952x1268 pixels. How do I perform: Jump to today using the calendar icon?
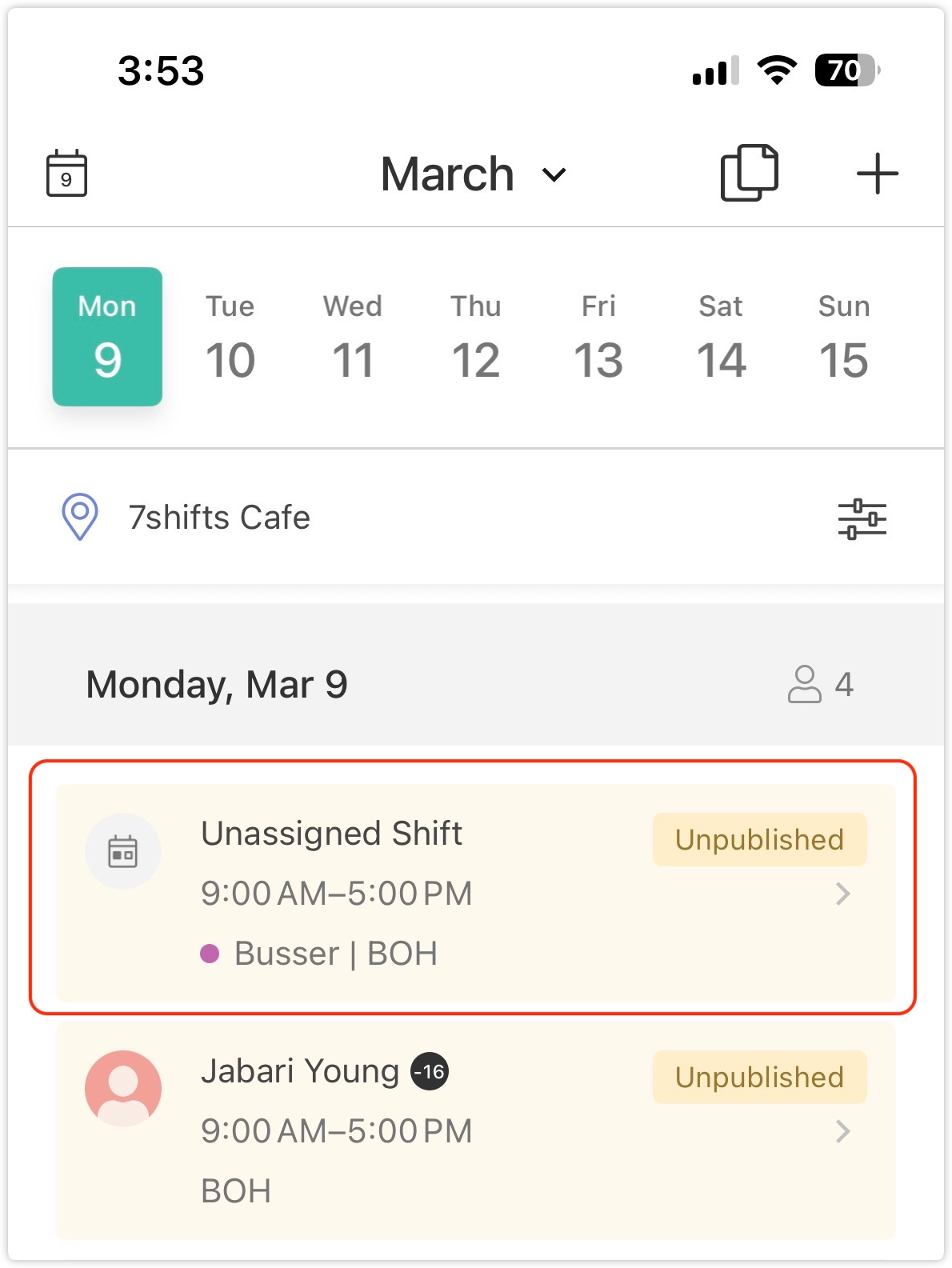(66, 173)
